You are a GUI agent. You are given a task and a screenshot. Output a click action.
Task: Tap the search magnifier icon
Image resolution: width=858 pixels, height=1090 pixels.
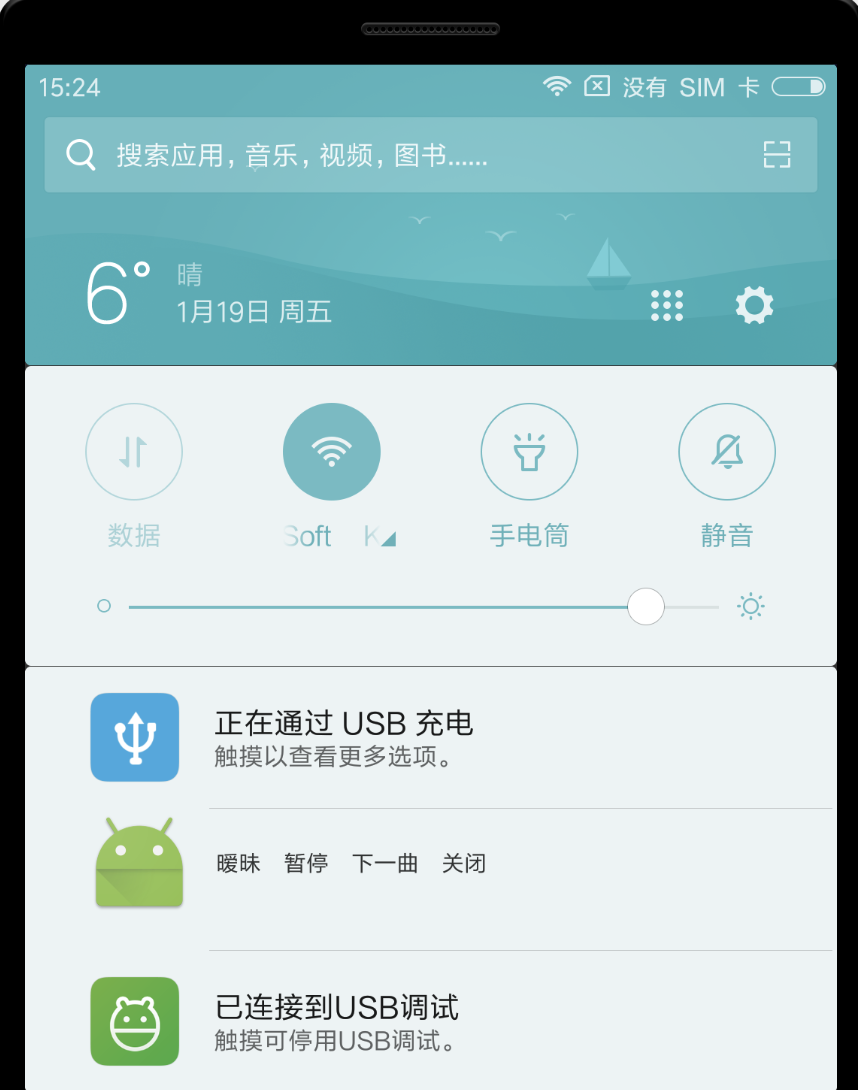coord(80,155)
